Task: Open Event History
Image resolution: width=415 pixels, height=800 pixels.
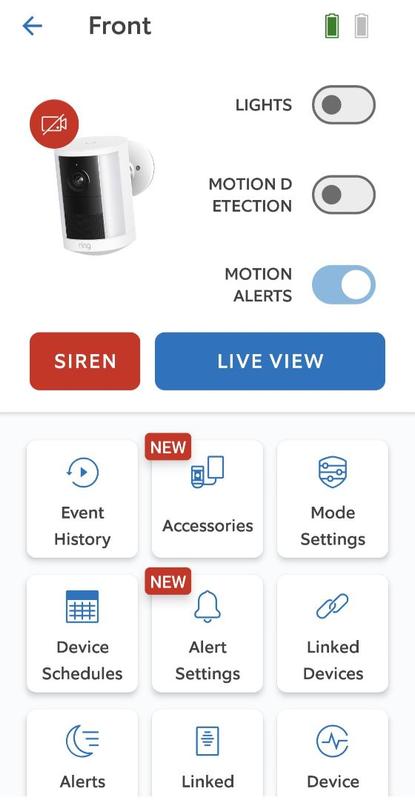Action: click(x=82, y=499)
